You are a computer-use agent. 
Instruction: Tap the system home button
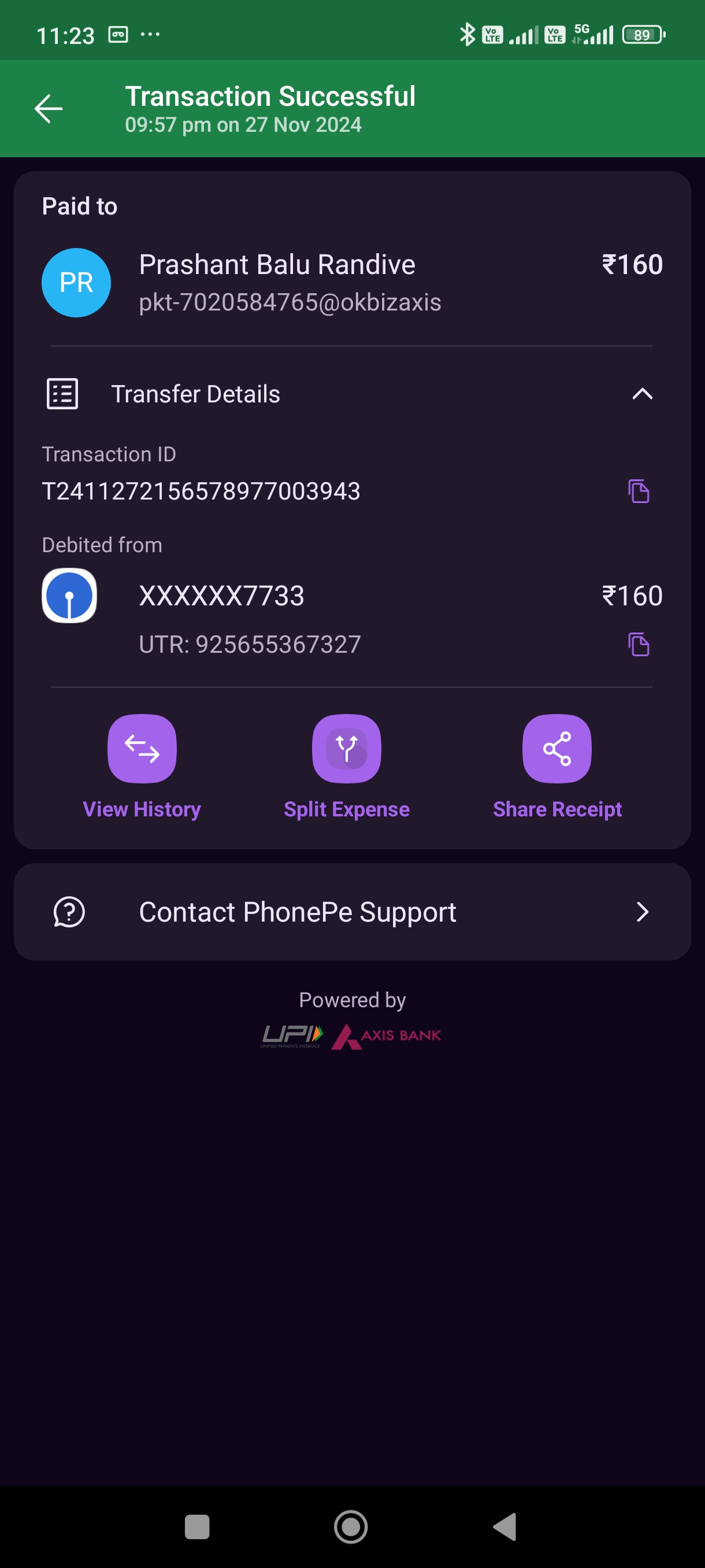click(x=351, y=1526)
